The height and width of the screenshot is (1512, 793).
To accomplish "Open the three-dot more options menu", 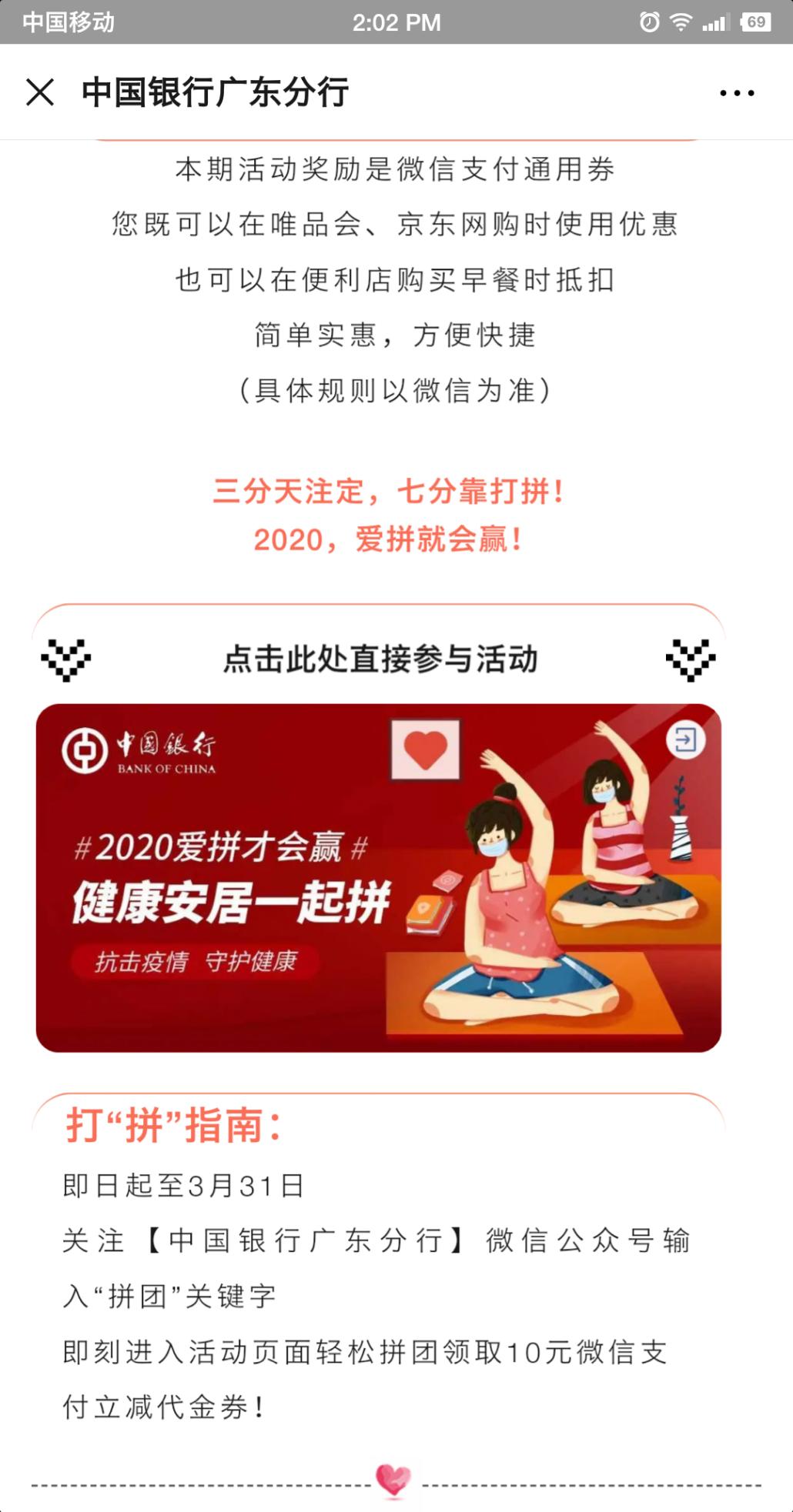I will point(737,93).
